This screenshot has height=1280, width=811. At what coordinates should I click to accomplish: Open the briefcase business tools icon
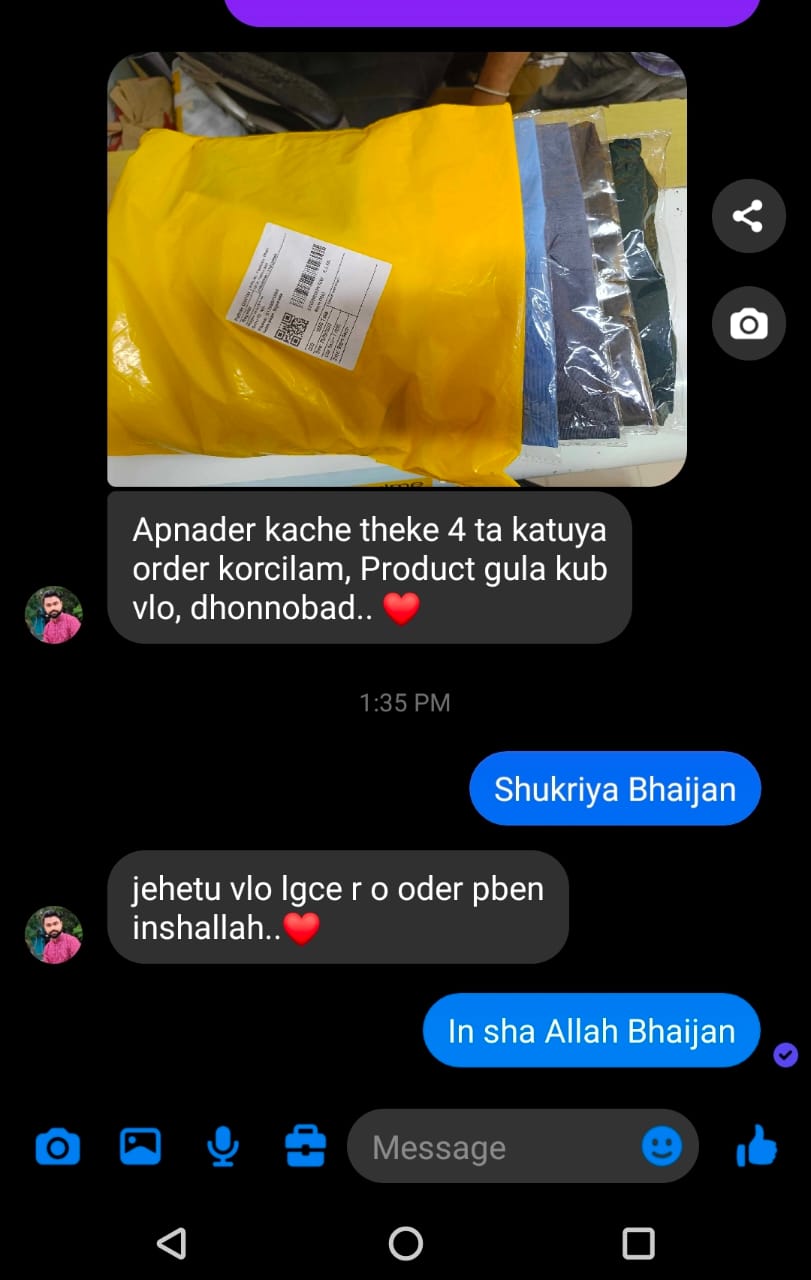(x=305, y=1146)
